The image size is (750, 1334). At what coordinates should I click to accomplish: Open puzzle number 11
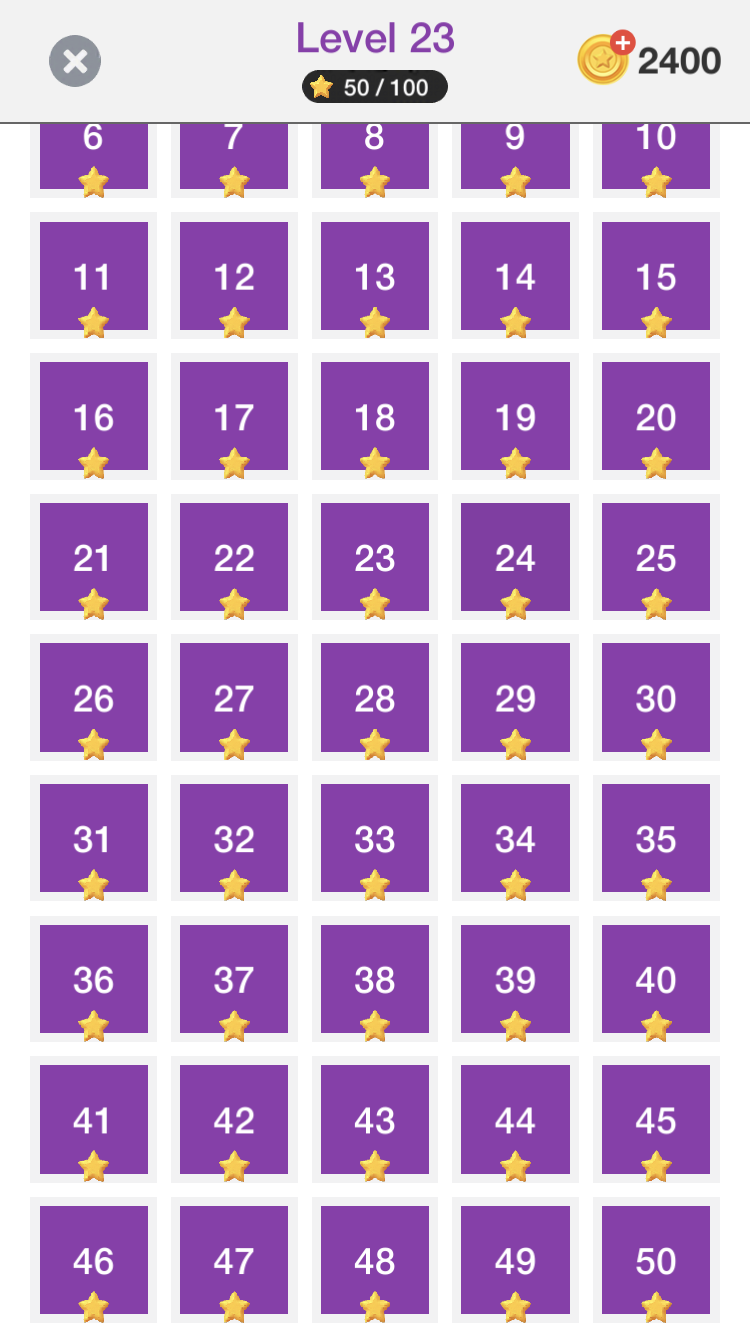[x=94, y=276]
